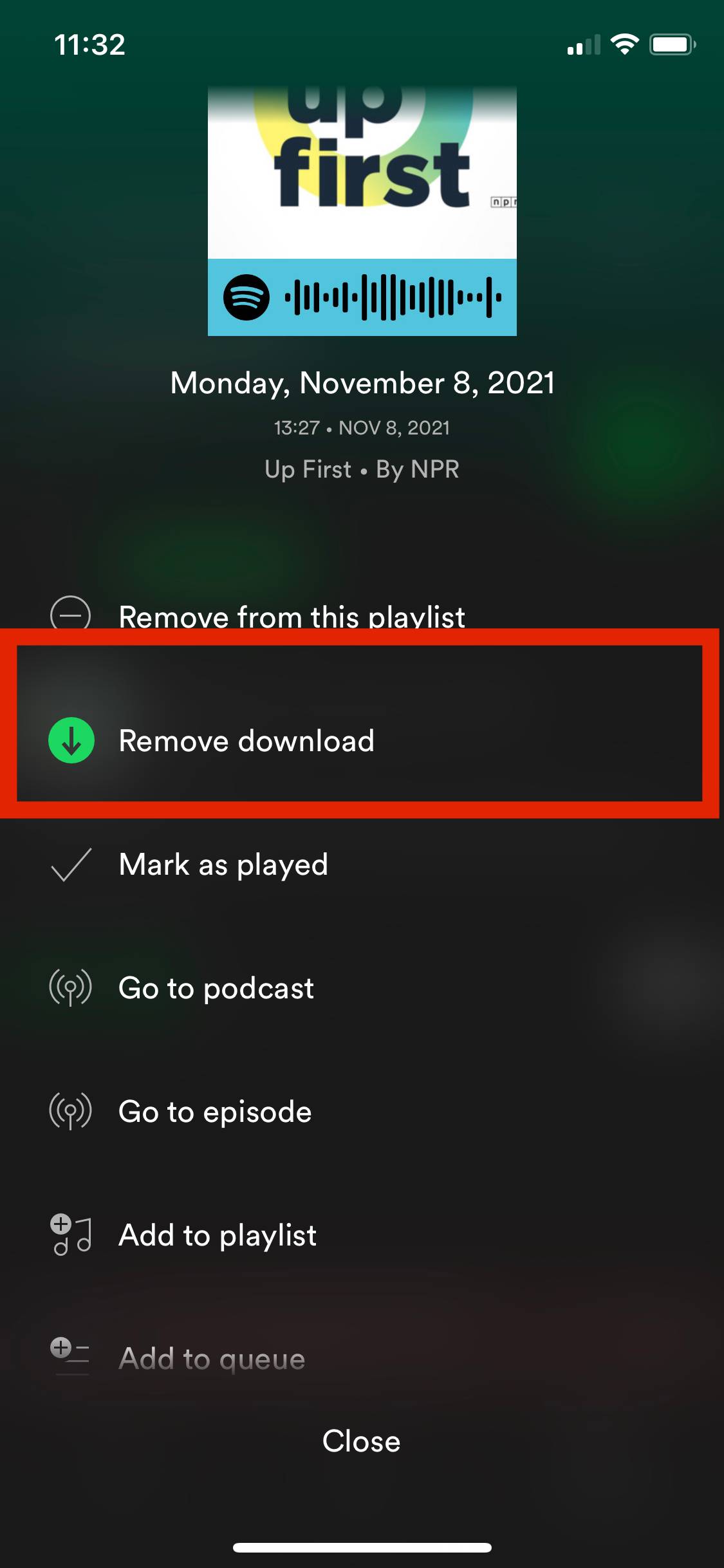Open Go to podcast

(x=216, y=988)
